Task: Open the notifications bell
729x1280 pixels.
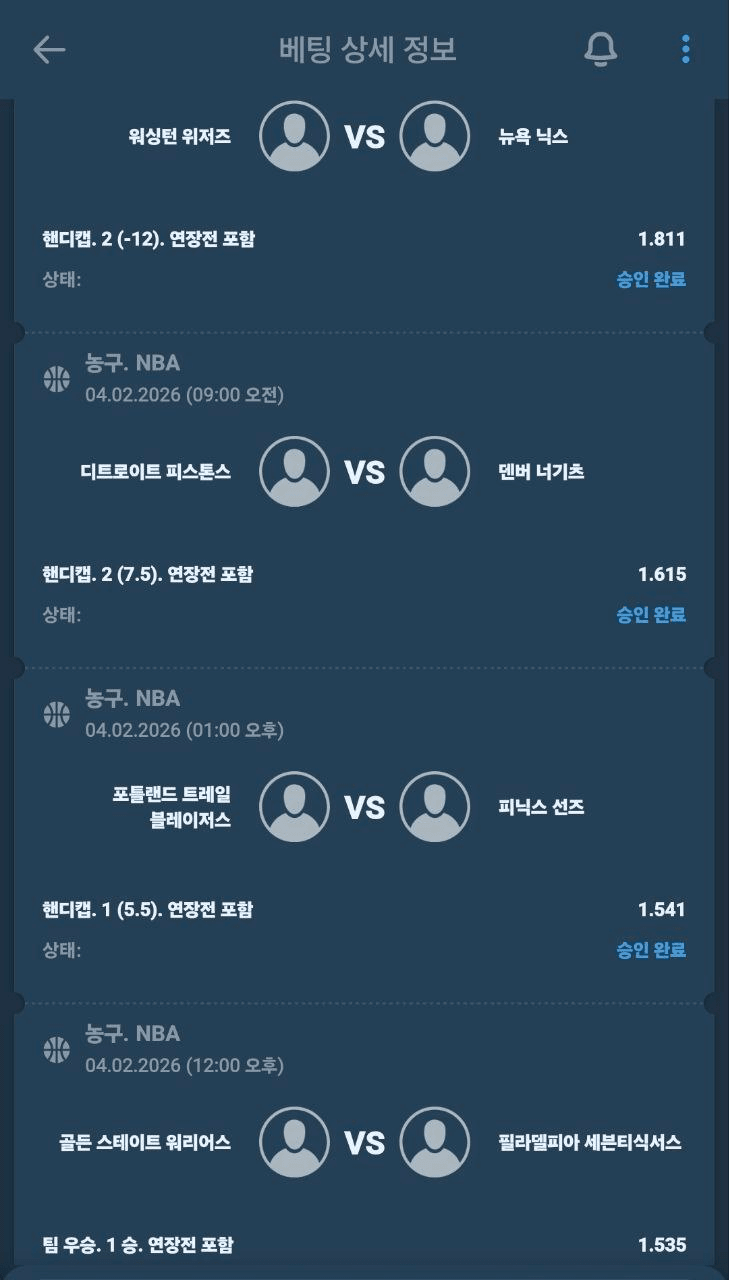Action: point(600,49)
